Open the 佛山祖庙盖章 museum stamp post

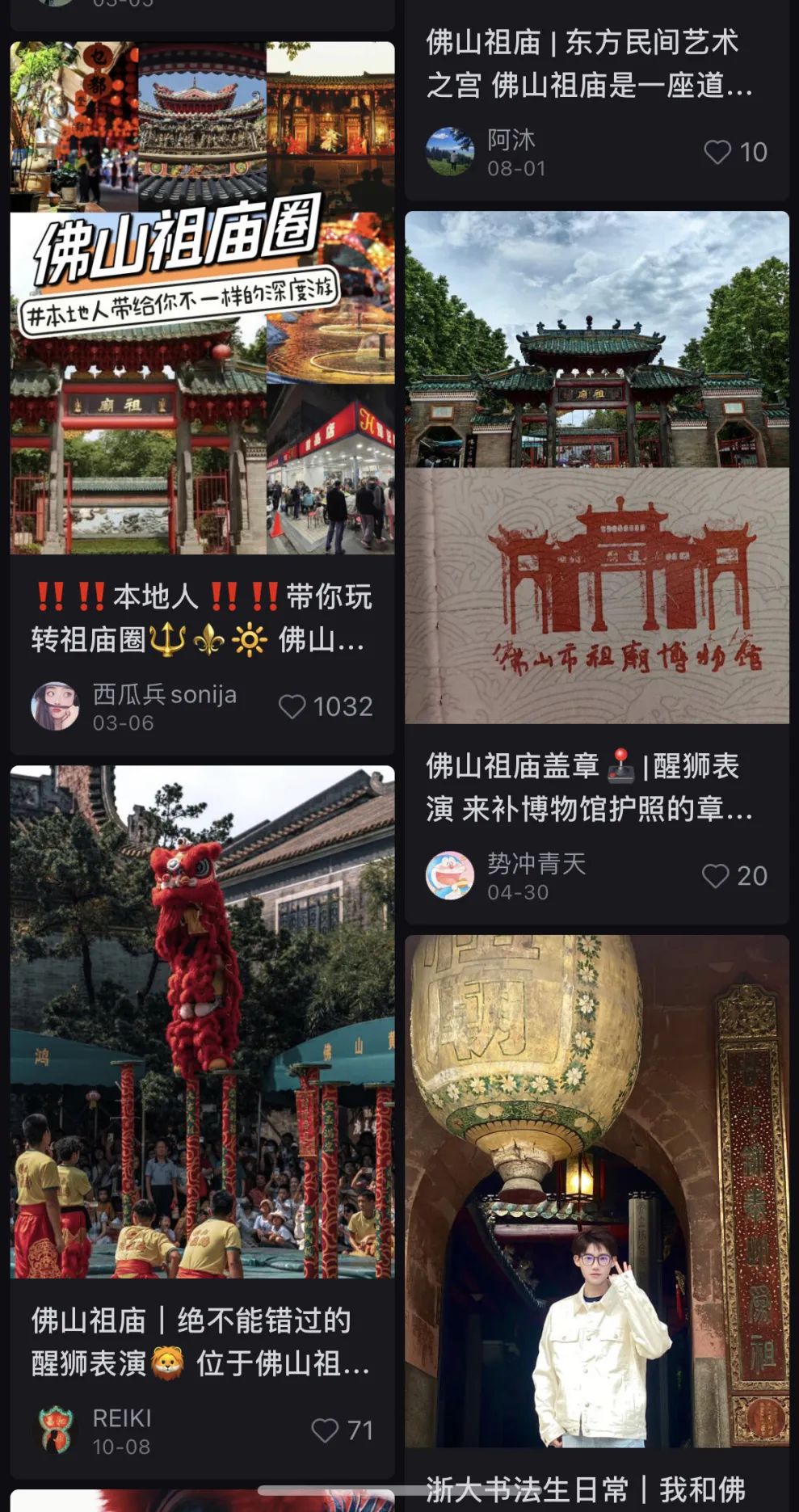pyautogui.click(x=596, y=467)
